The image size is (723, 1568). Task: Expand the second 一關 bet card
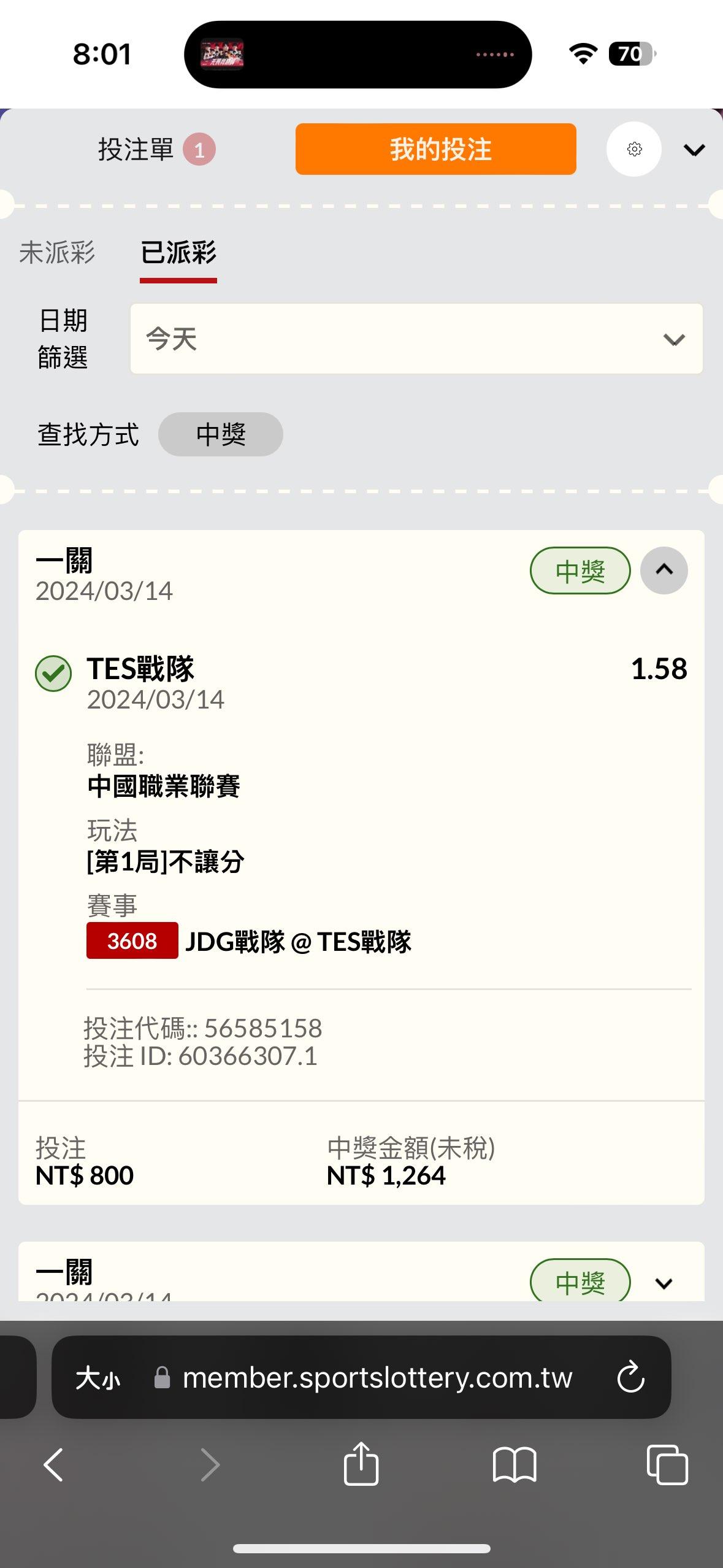click(664, 1283)
